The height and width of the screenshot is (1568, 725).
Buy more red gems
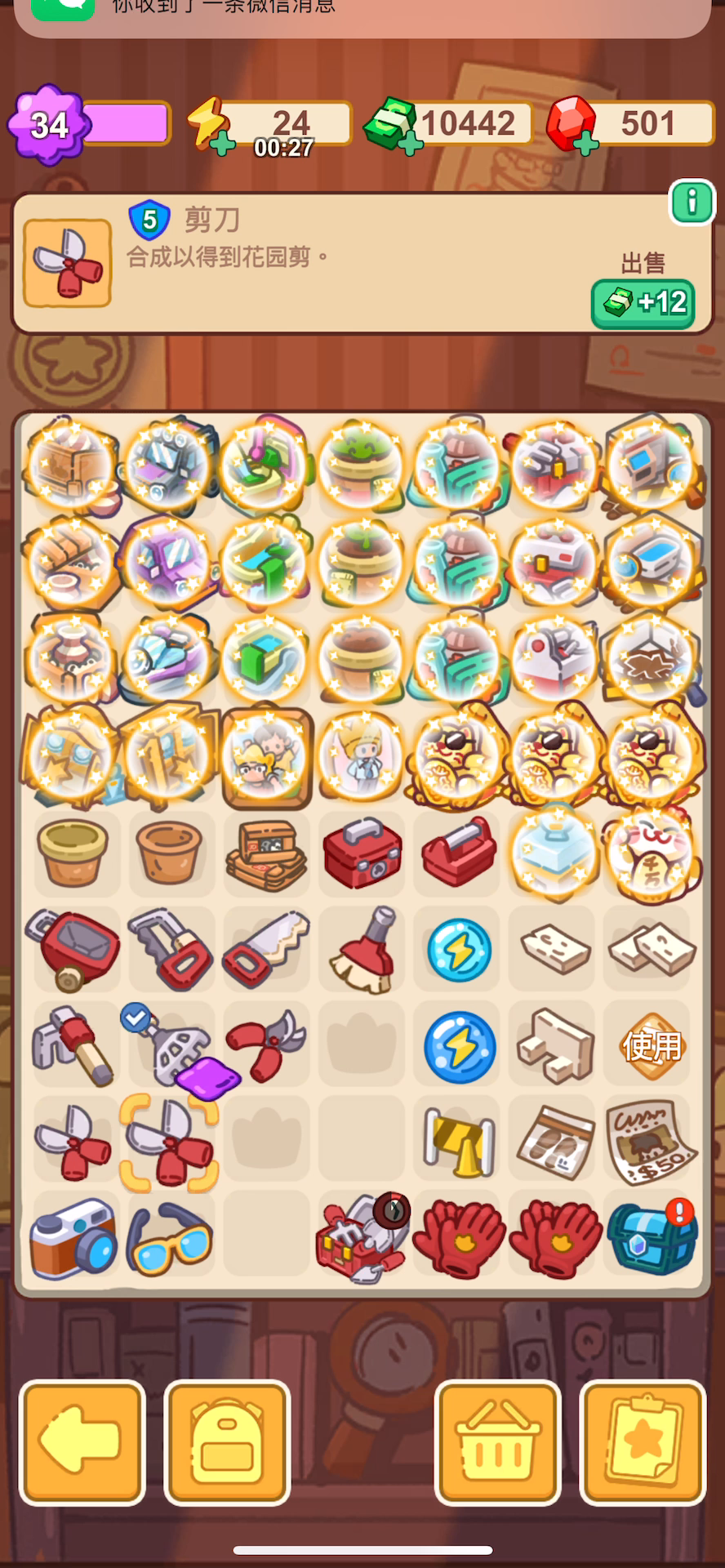click(585, 144)
